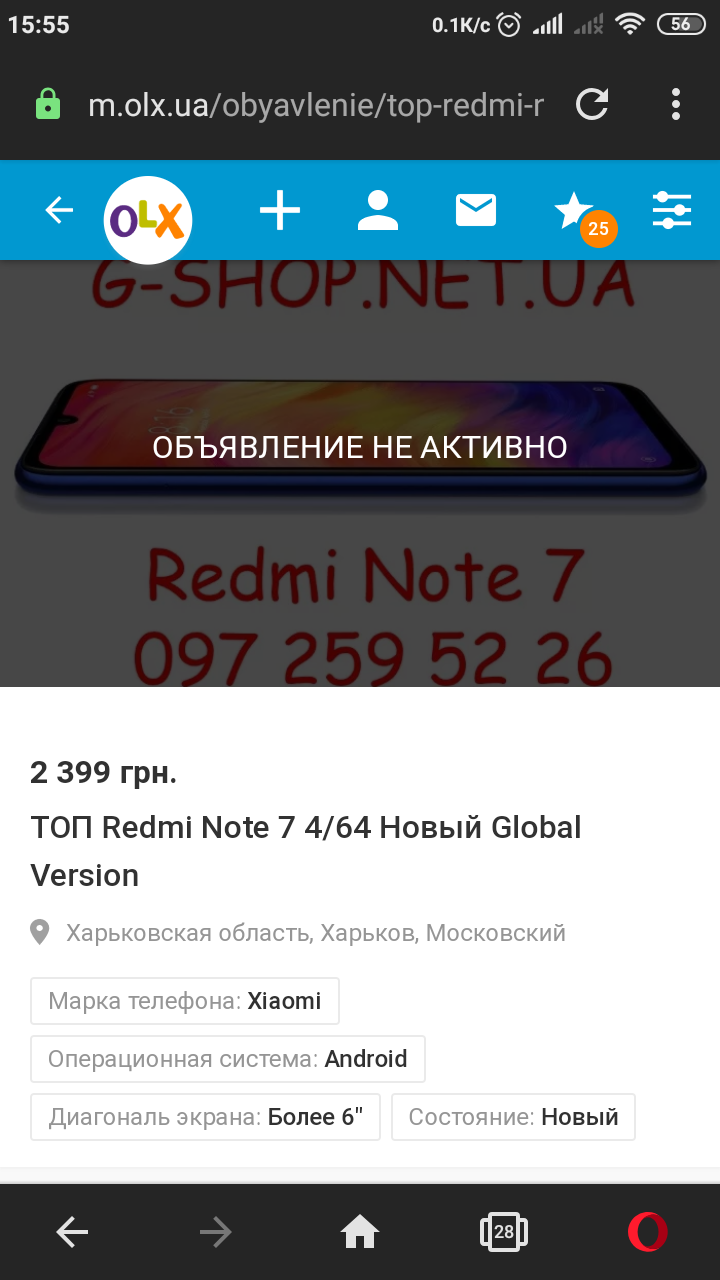Open the OLX home logo
The width and height of the screenshot is (720, 1280).
(148, 220)
